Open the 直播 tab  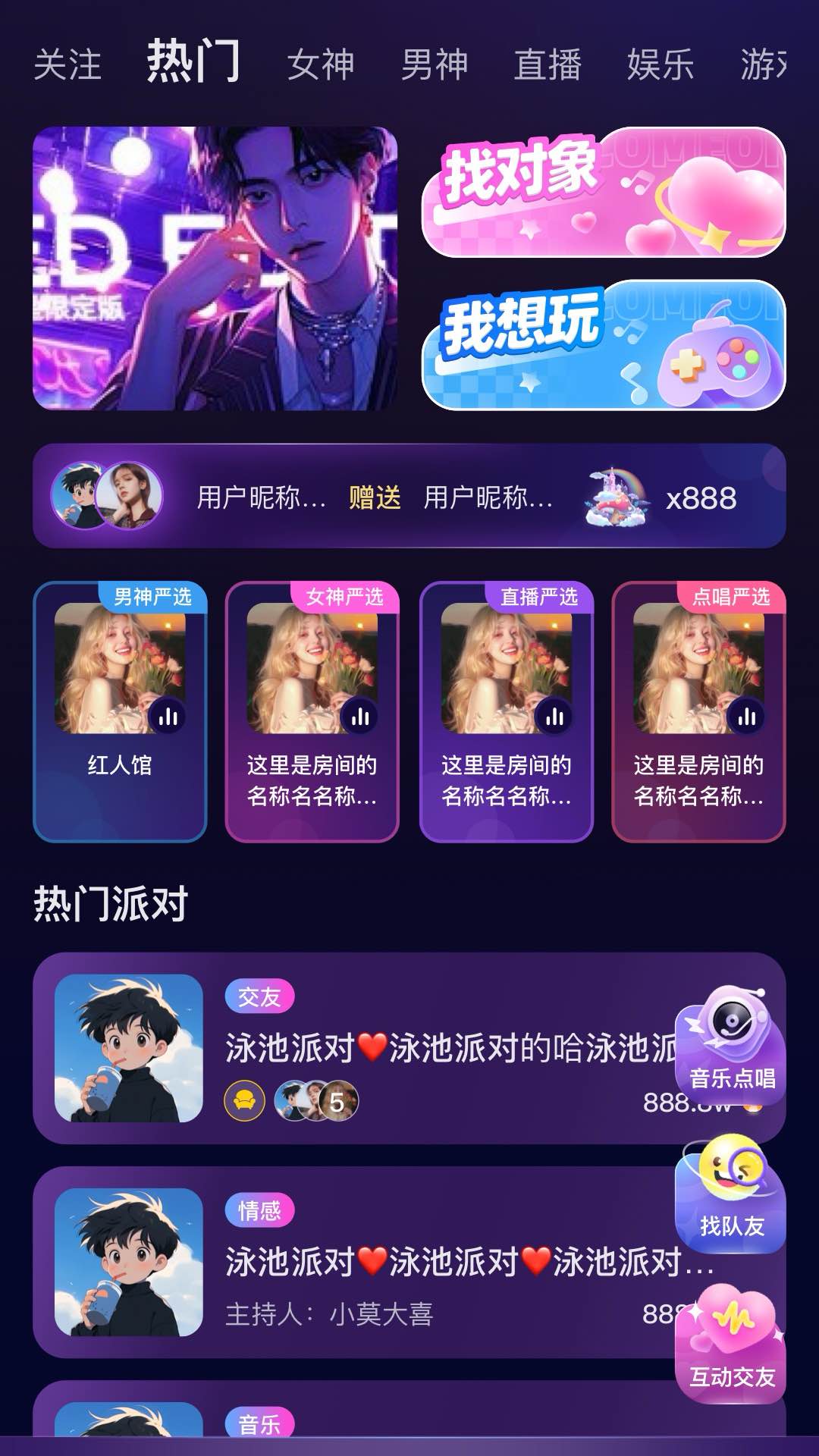pyautogui.click(x=548, y=64)
